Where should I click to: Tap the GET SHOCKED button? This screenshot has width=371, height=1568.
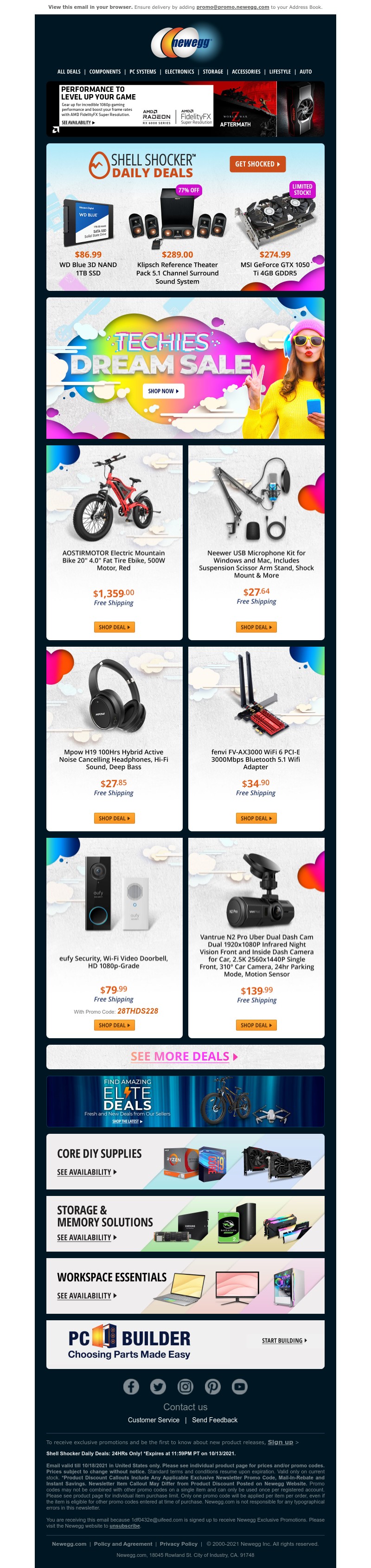257,164
